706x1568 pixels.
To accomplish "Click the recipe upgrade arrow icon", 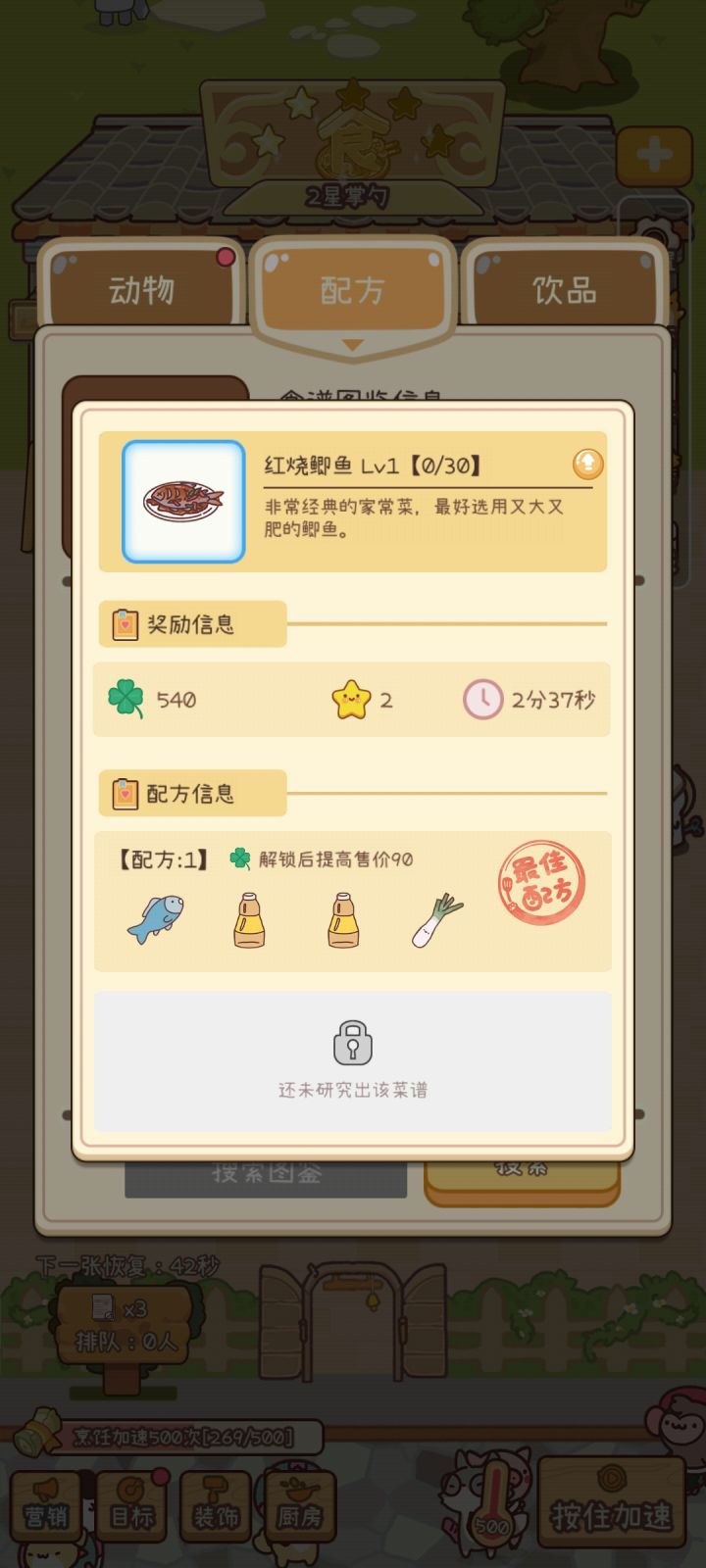I will click(586, 464).
